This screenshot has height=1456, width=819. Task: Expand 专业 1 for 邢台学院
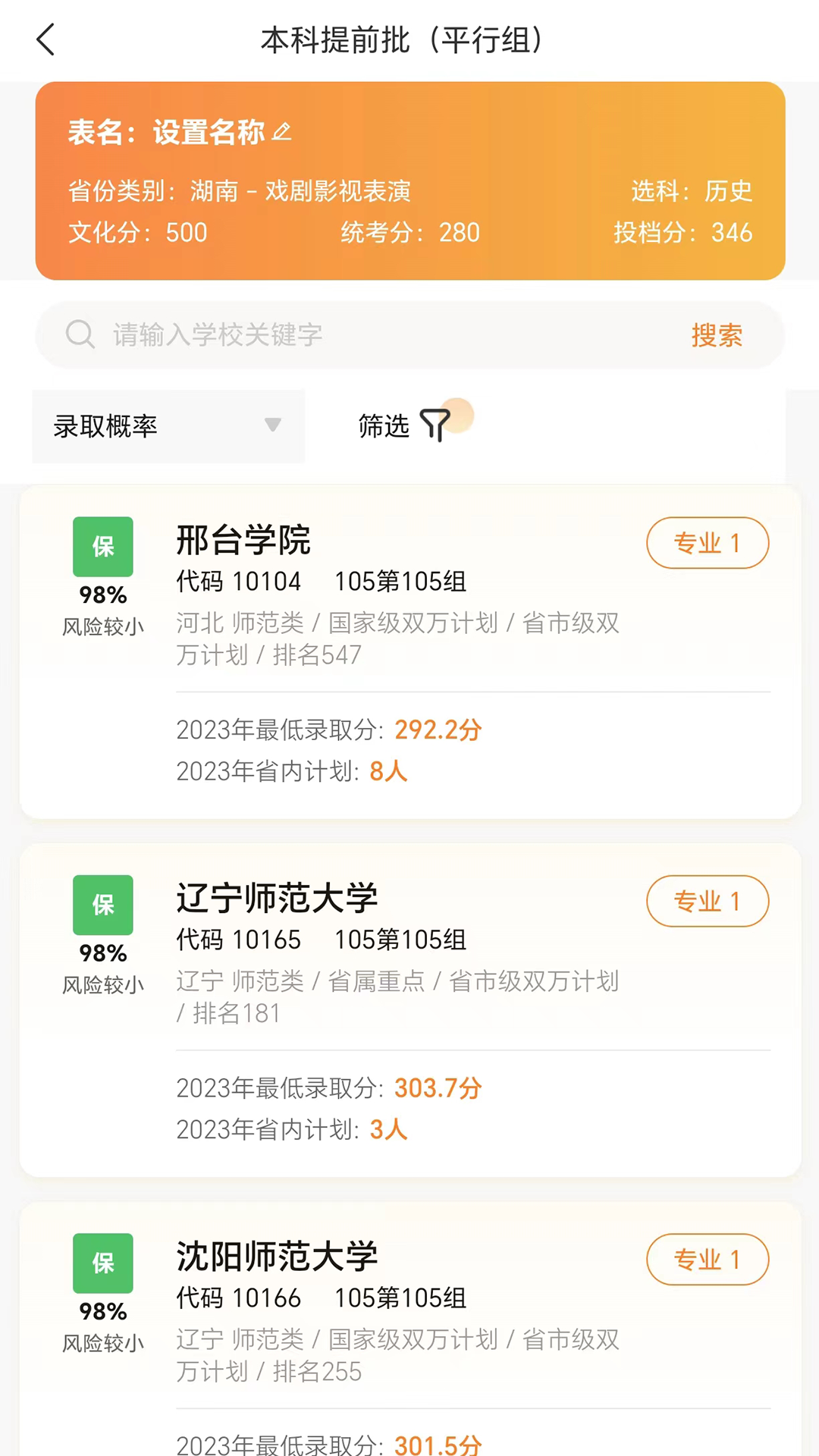click(707, 543)
